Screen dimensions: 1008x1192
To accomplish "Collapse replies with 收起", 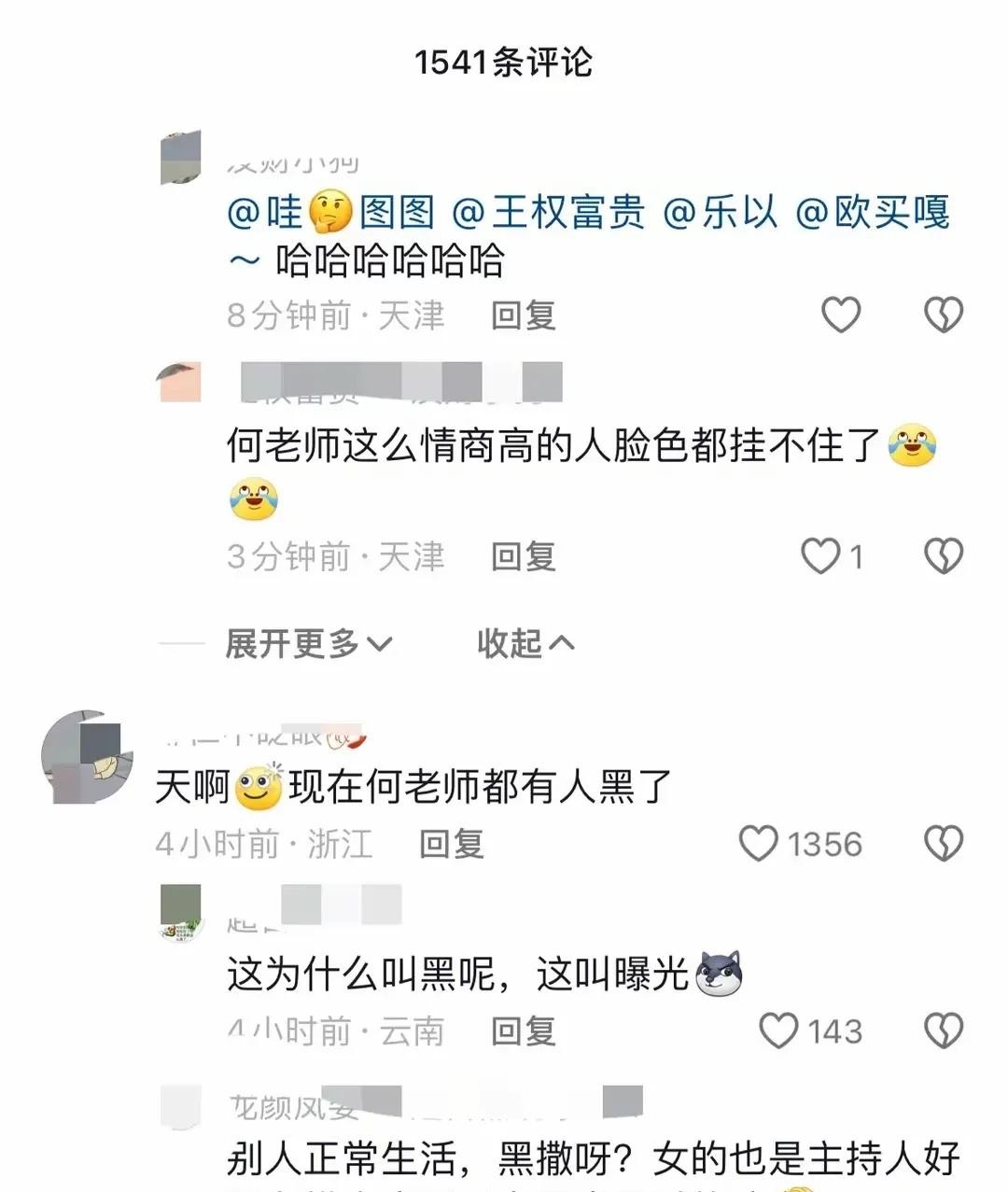I will pyautogui.click(x=525, y=643).
